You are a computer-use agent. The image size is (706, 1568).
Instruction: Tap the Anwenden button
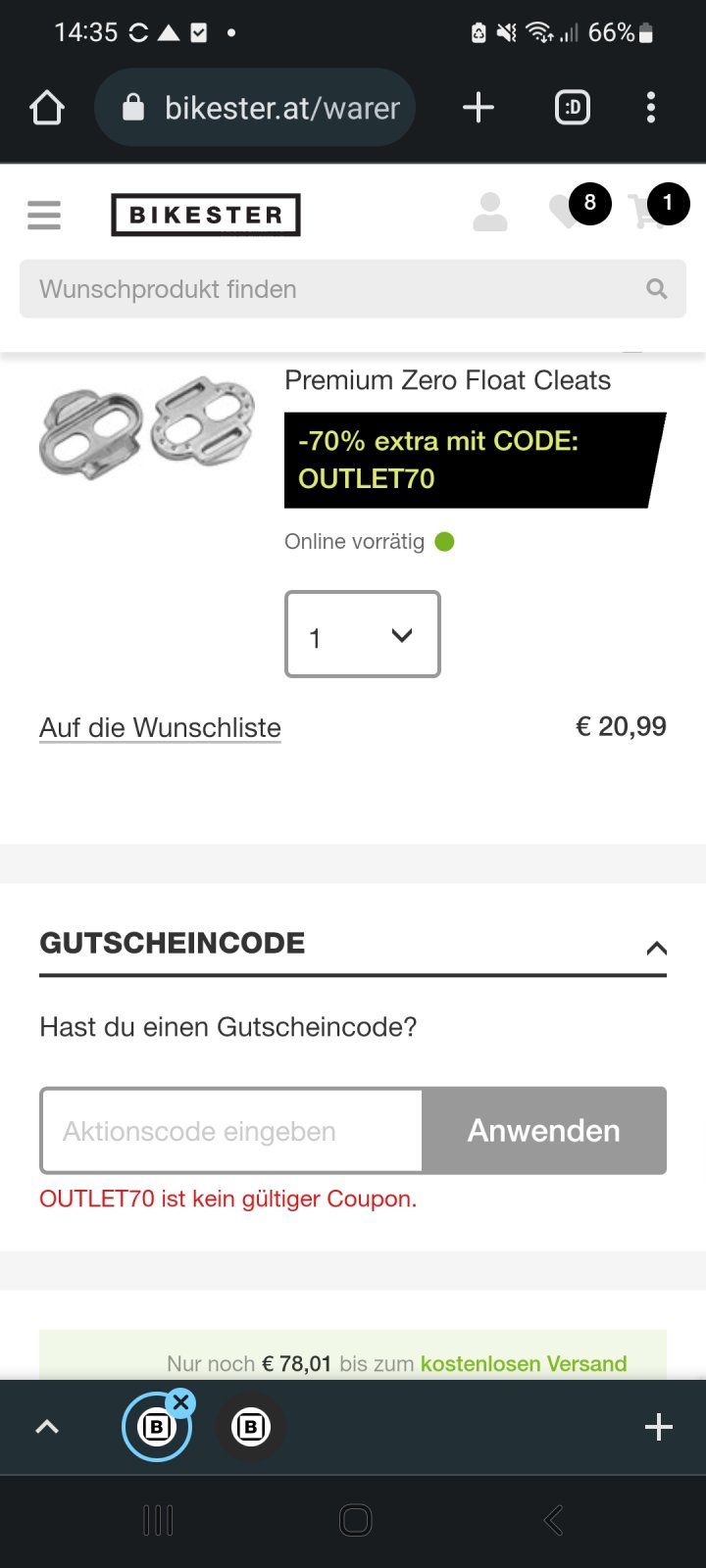(x=544, y=1131)
